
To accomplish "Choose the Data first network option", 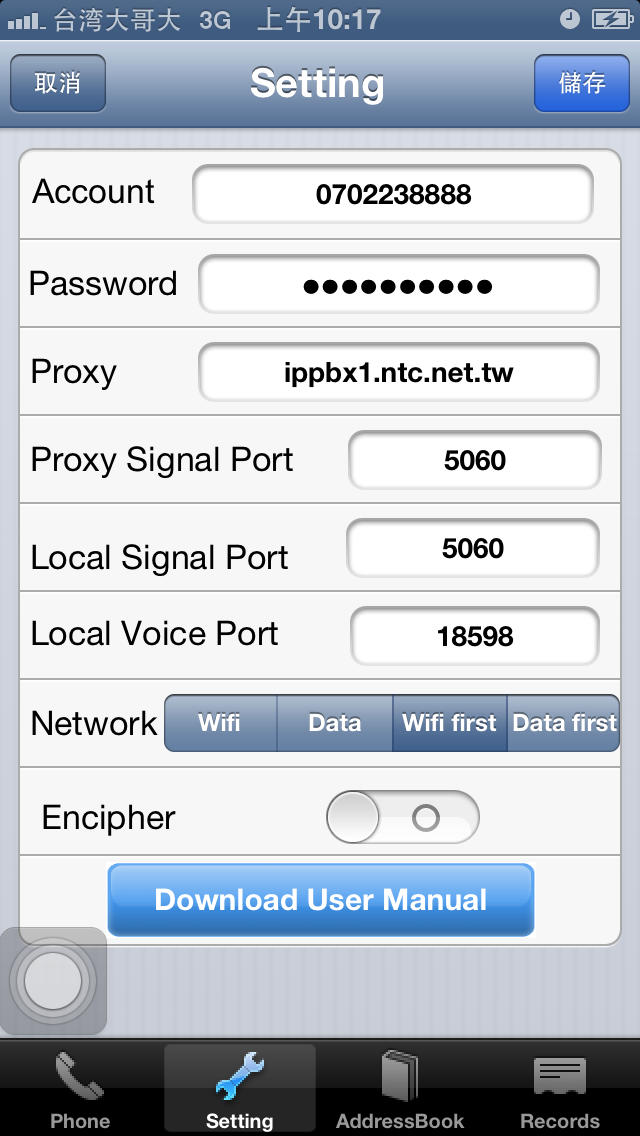I will point(564,723).
